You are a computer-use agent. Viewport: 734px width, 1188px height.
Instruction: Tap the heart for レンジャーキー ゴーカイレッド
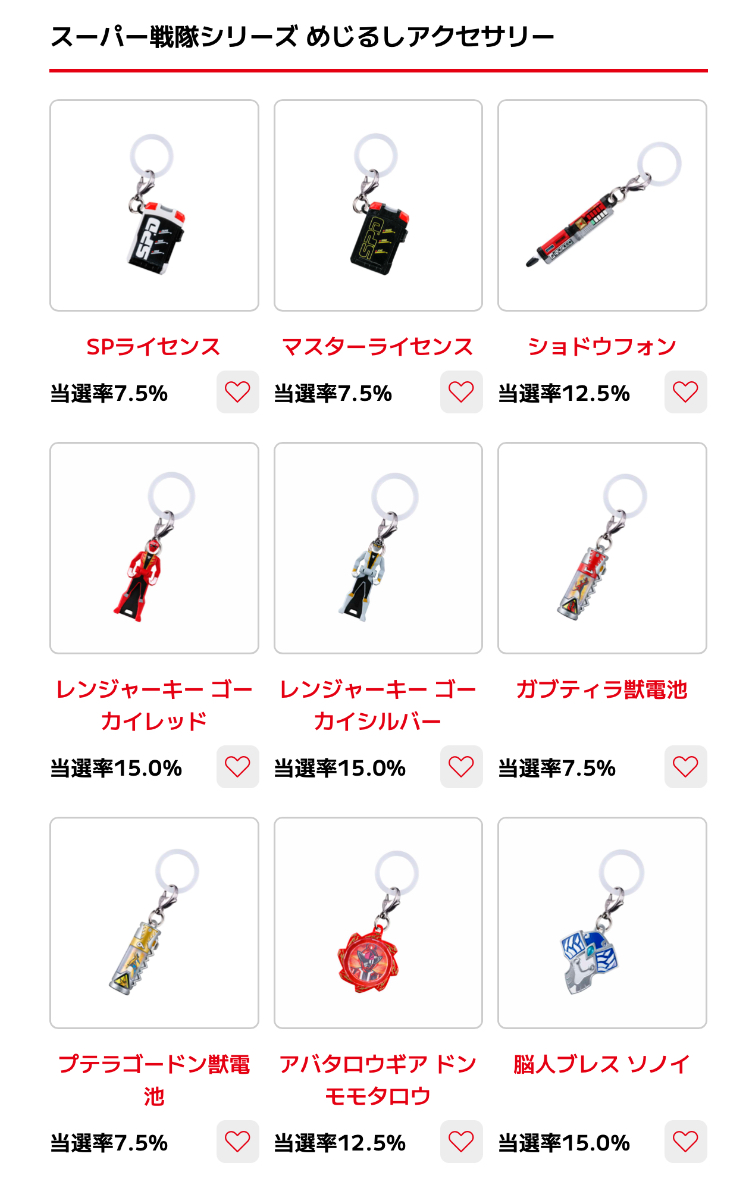(x=238, y=767)
